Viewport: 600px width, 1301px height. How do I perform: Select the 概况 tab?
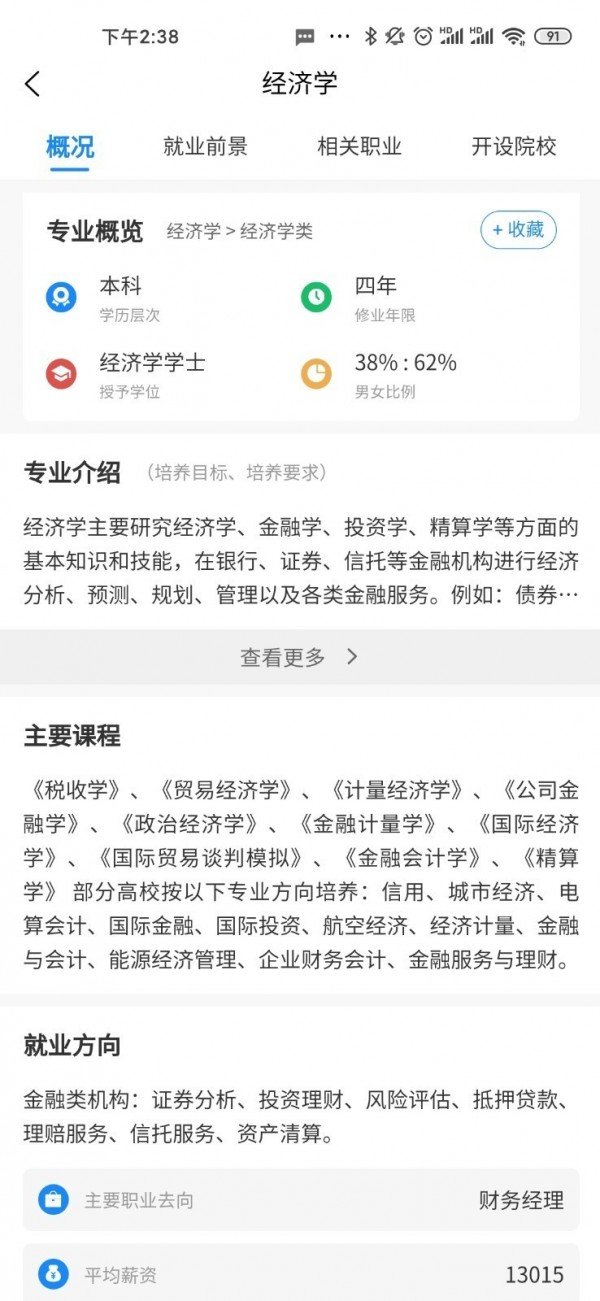[70, 147]
